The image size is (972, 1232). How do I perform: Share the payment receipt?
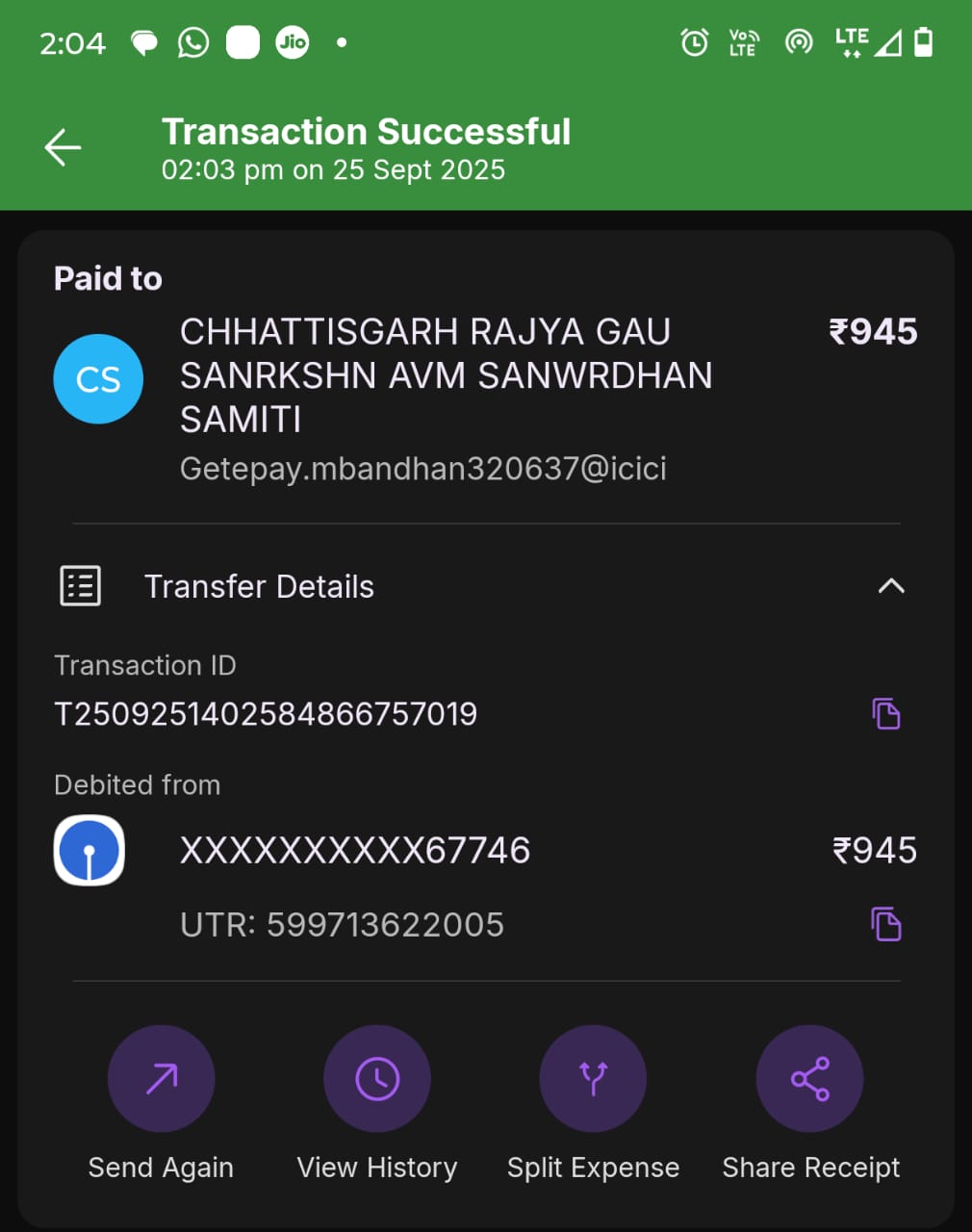point(809,1079)
